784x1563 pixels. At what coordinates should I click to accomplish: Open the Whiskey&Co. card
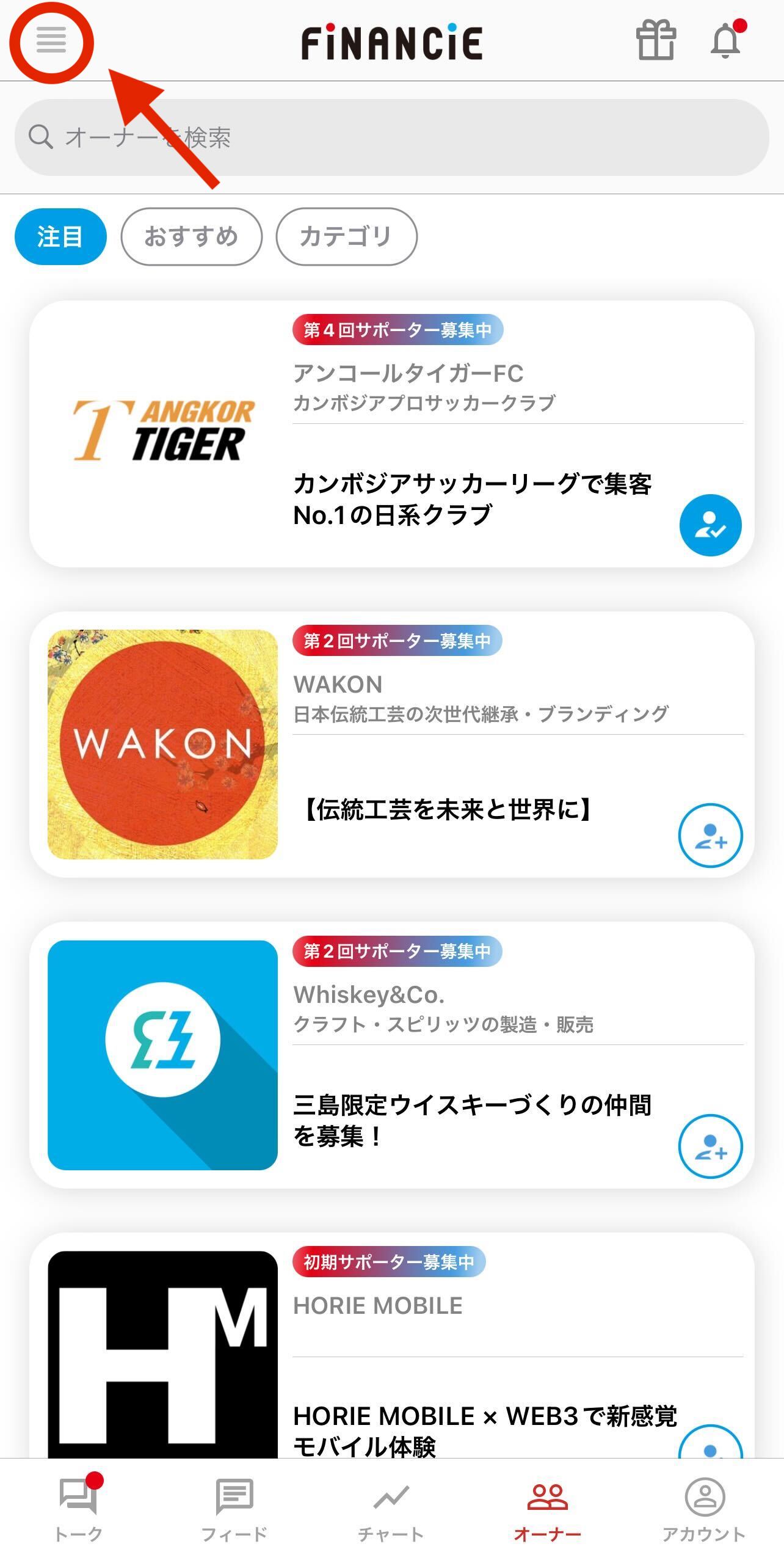tap(391, 1055)
